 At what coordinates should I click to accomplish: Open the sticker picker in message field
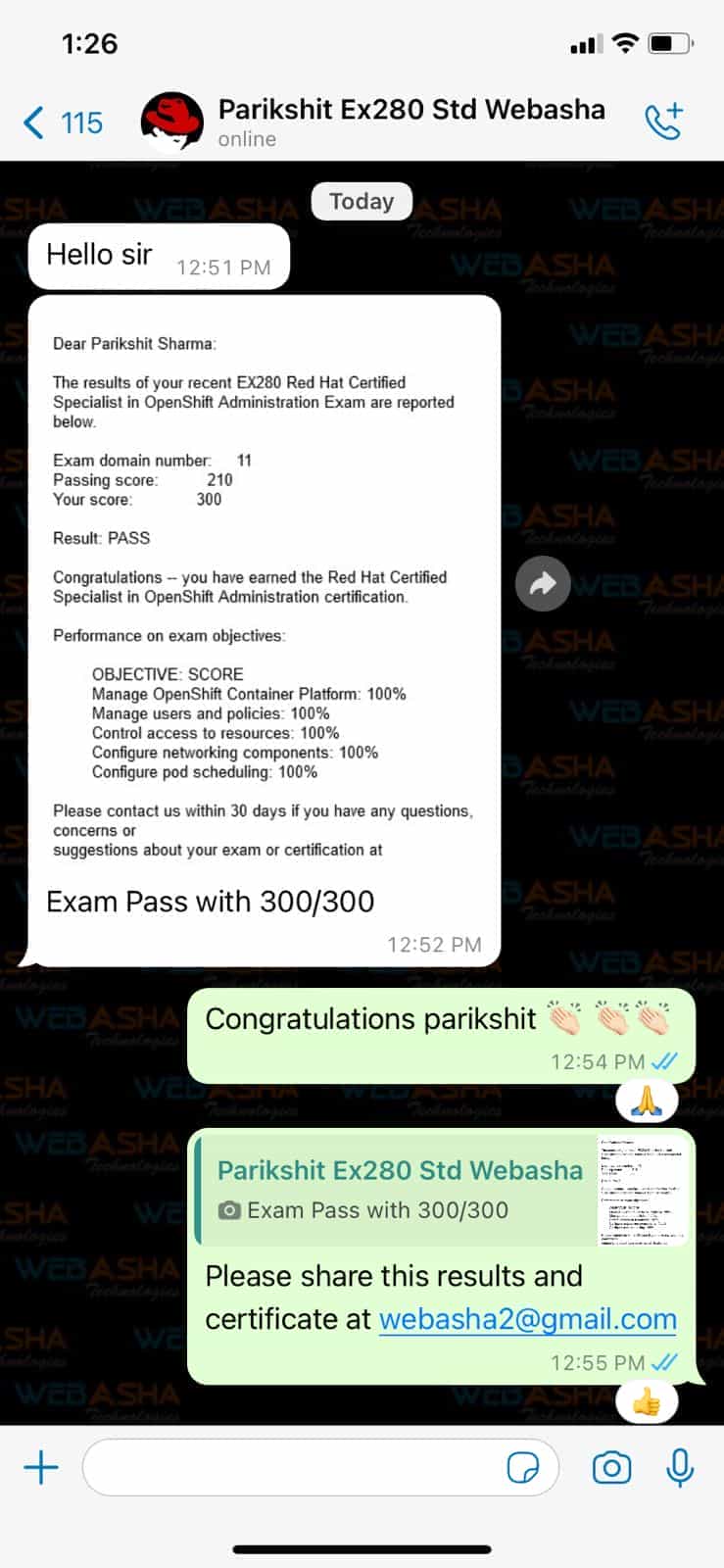tap(523, 1468)
